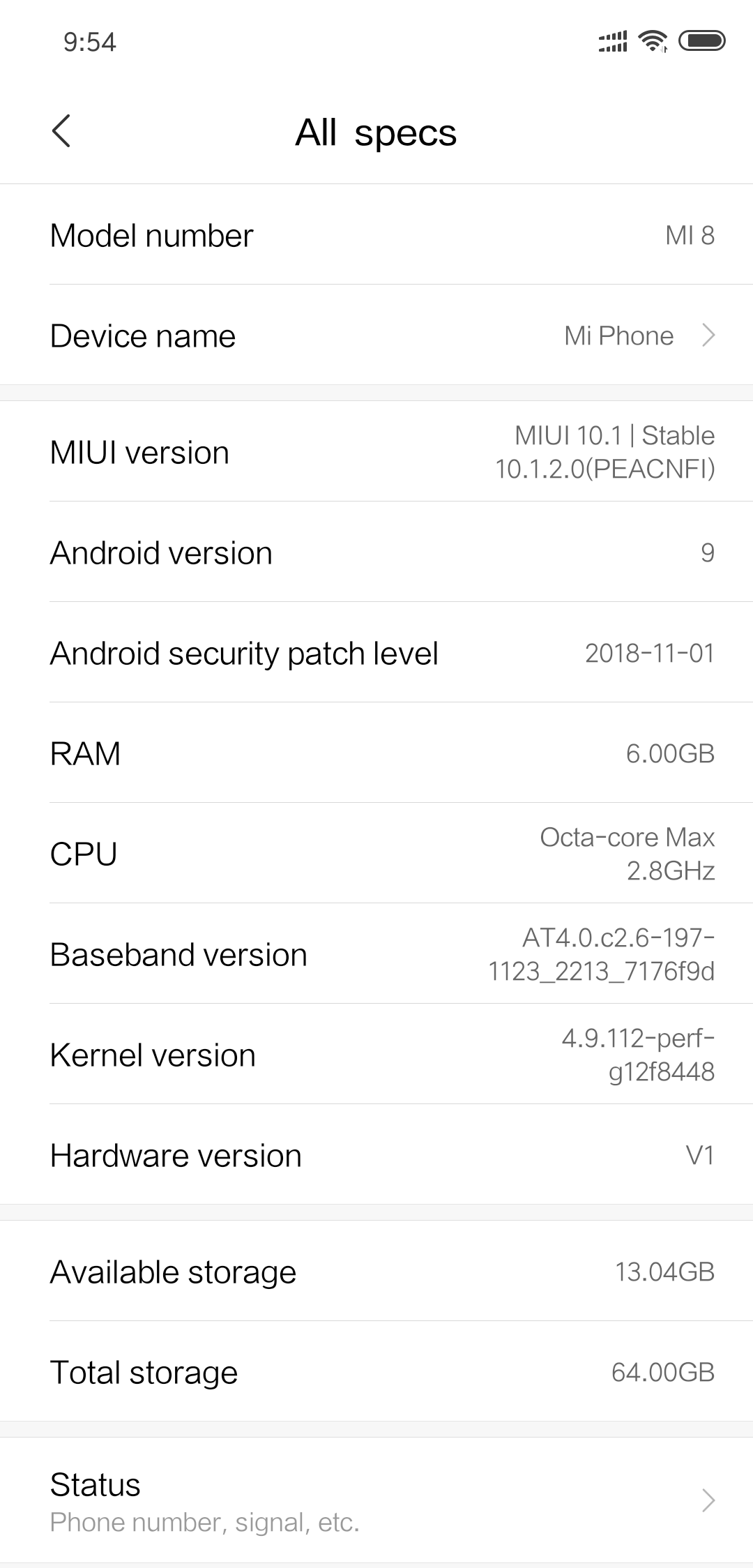Go back from All specs

61,131
